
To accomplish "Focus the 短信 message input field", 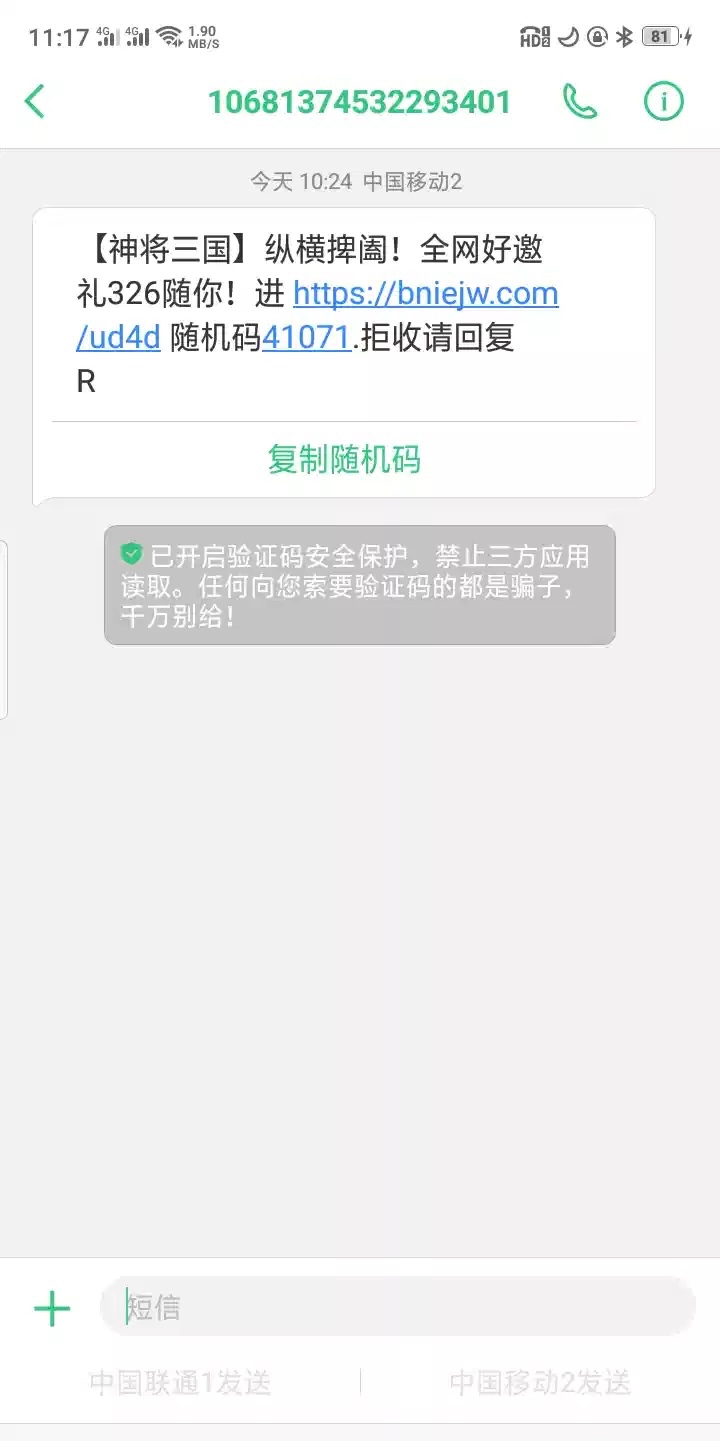I will click(x=400, y=1307).
